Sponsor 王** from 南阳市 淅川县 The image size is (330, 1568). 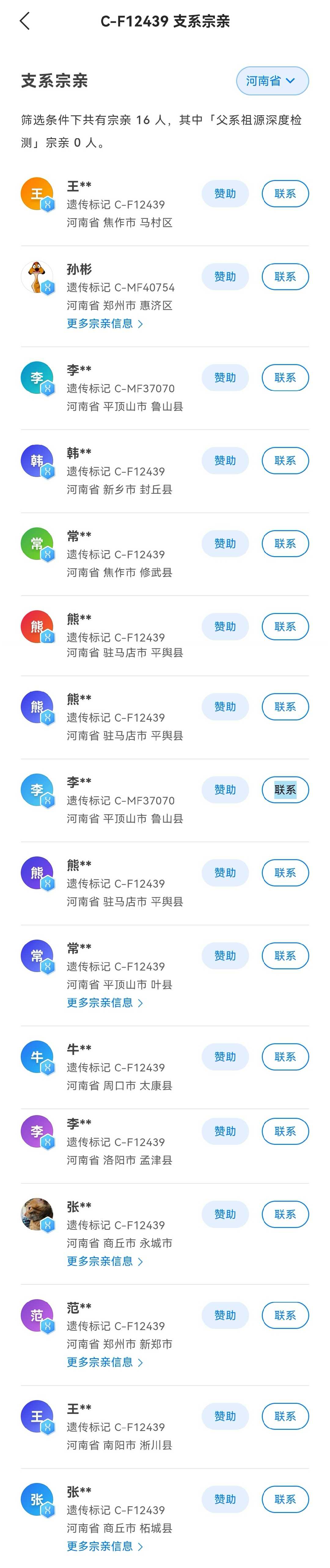click(225, 1416)
